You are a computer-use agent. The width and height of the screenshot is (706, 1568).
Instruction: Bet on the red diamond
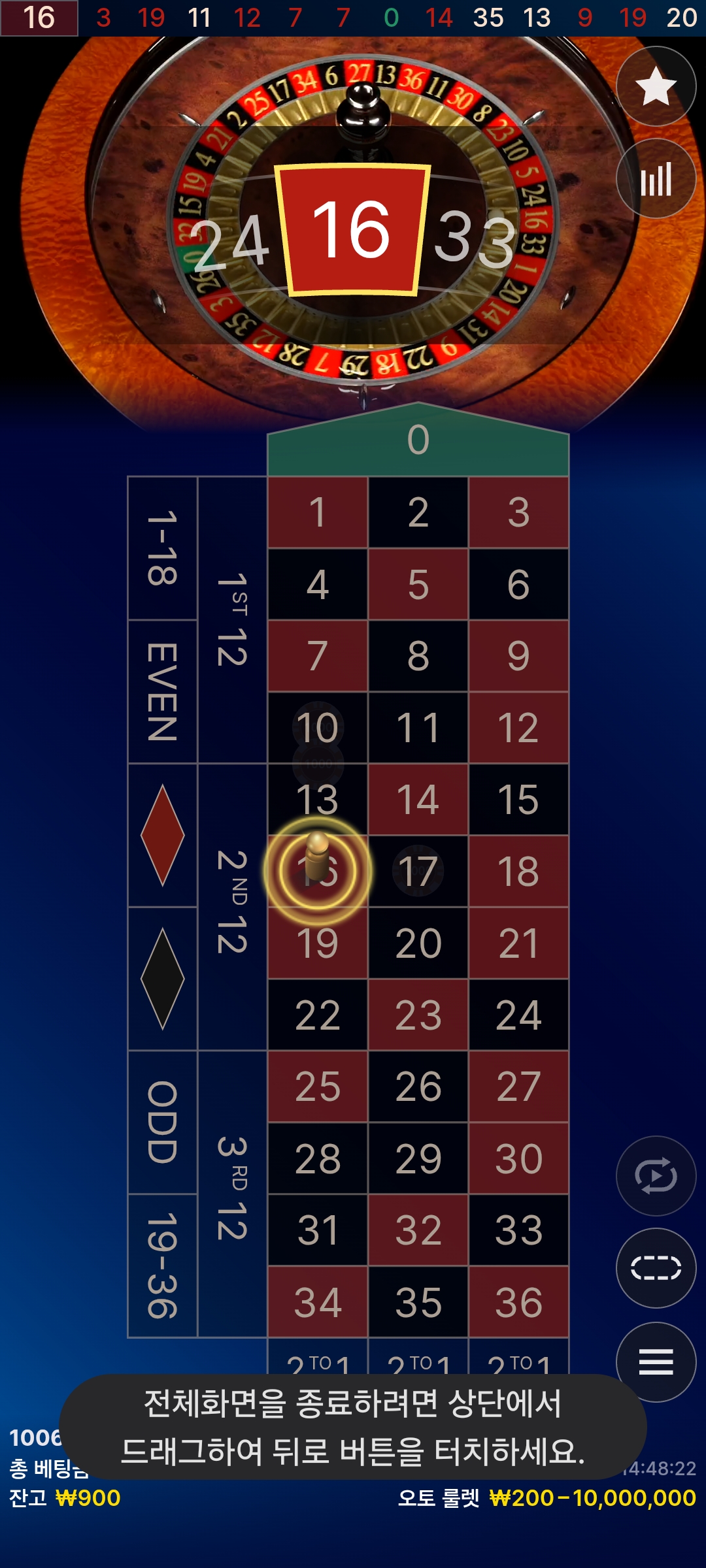pyautogui.click(x=162, y=836)
